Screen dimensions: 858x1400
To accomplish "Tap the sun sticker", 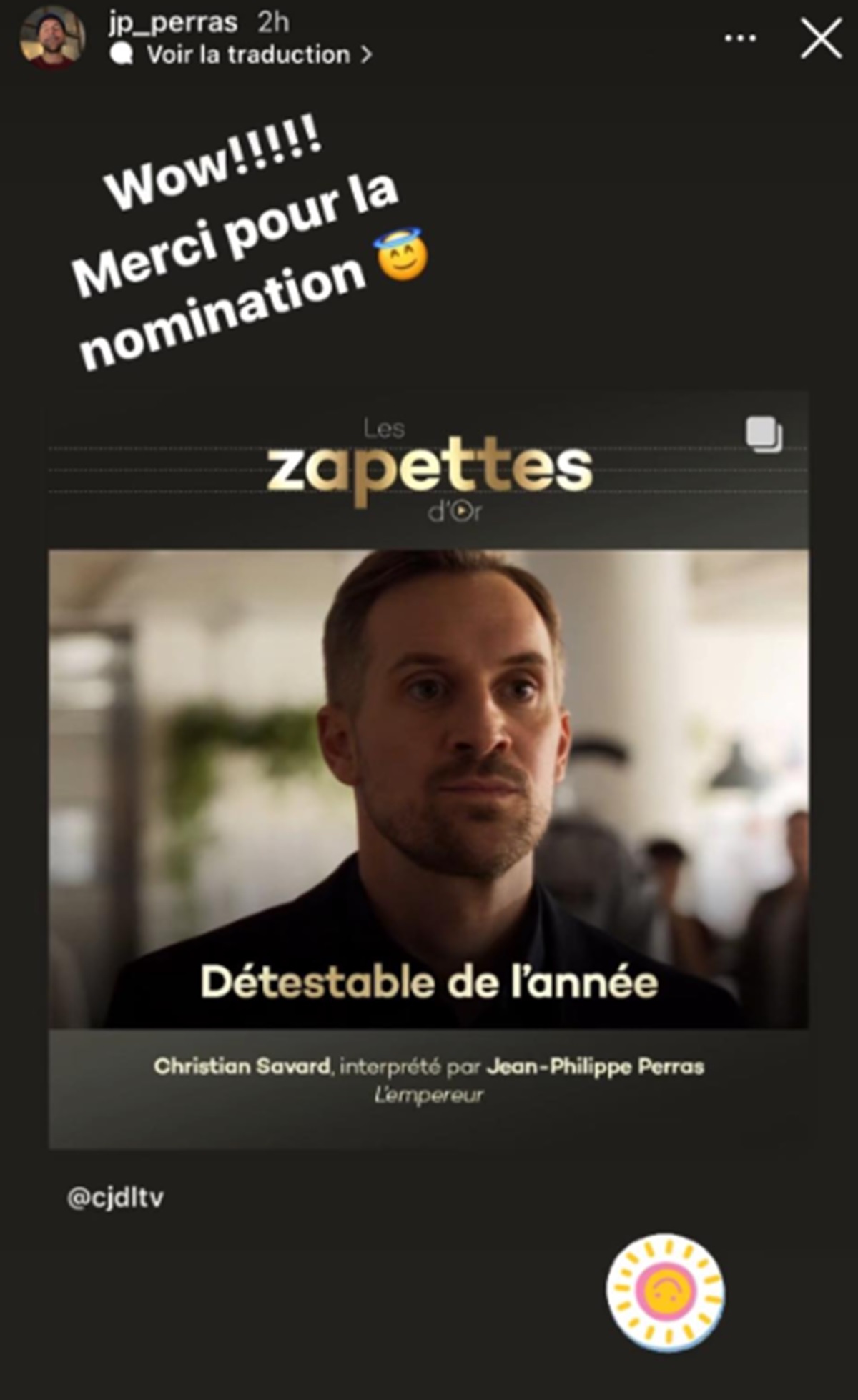I will pos(665,1291).
